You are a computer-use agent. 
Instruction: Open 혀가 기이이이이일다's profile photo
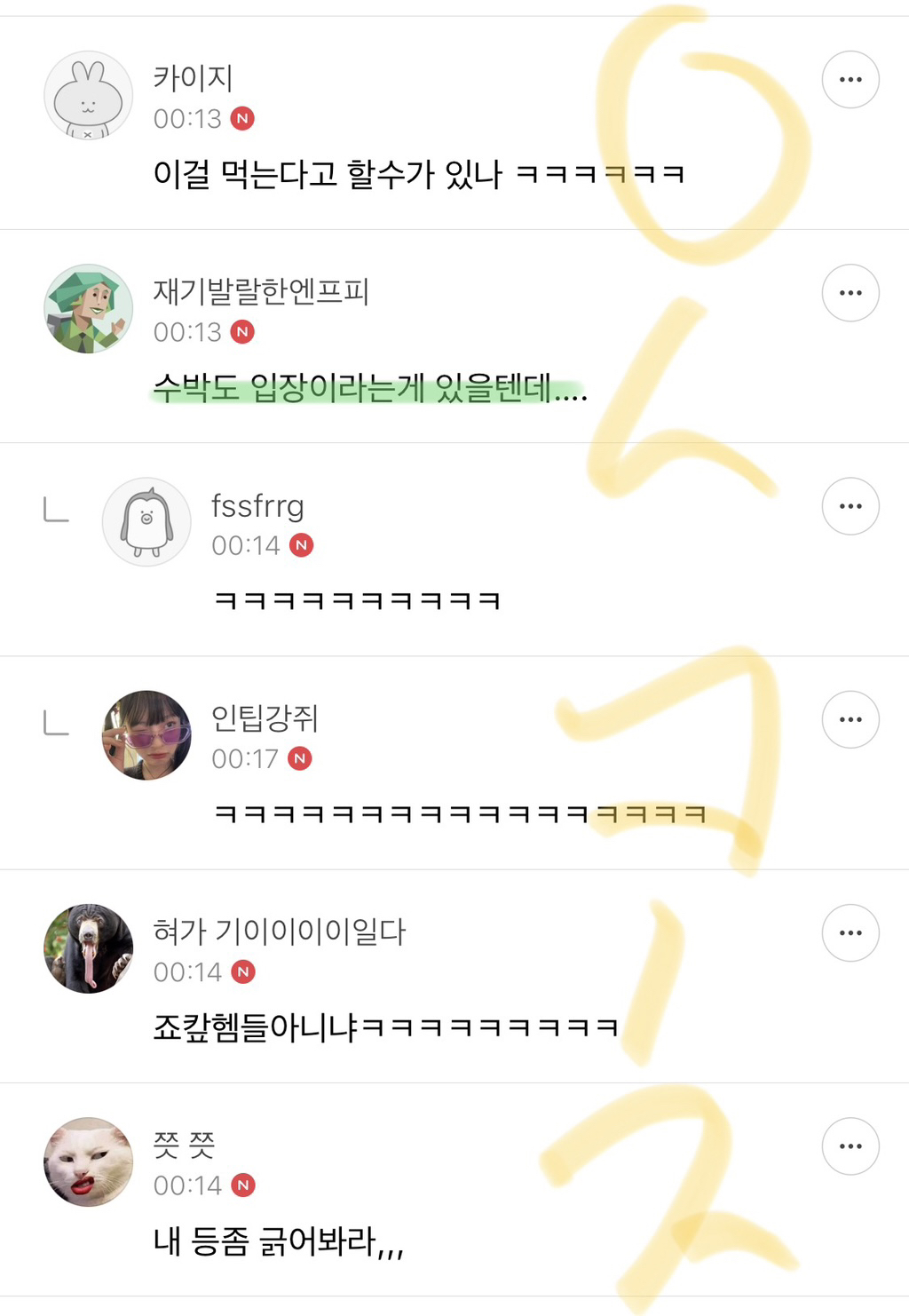click(x=88, y=948)
